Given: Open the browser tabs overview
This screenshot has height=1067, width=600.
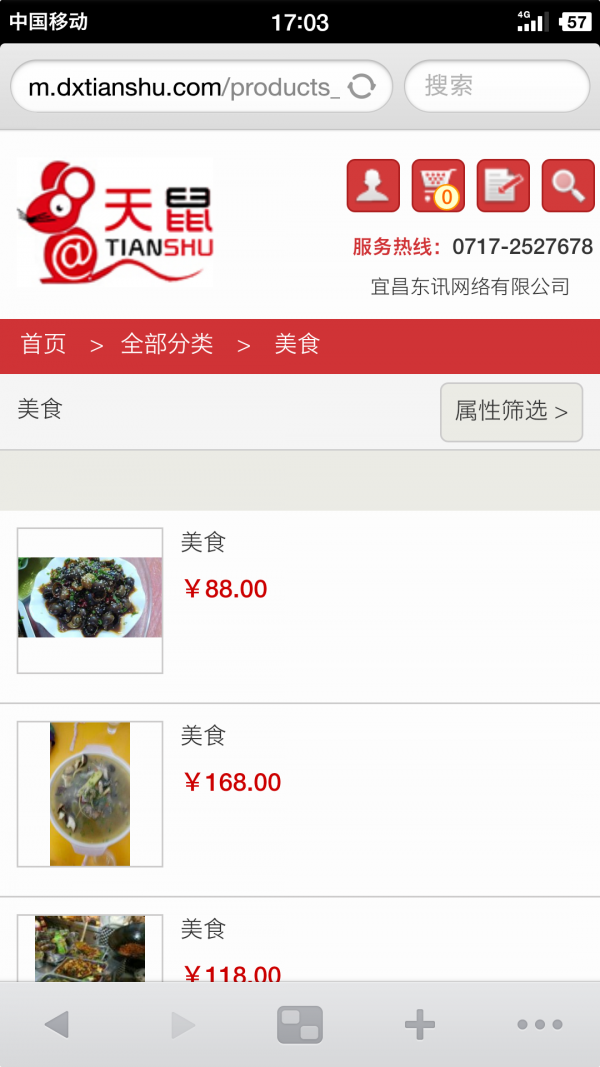Looking at the screenshot, I should tap(300, 1024).
